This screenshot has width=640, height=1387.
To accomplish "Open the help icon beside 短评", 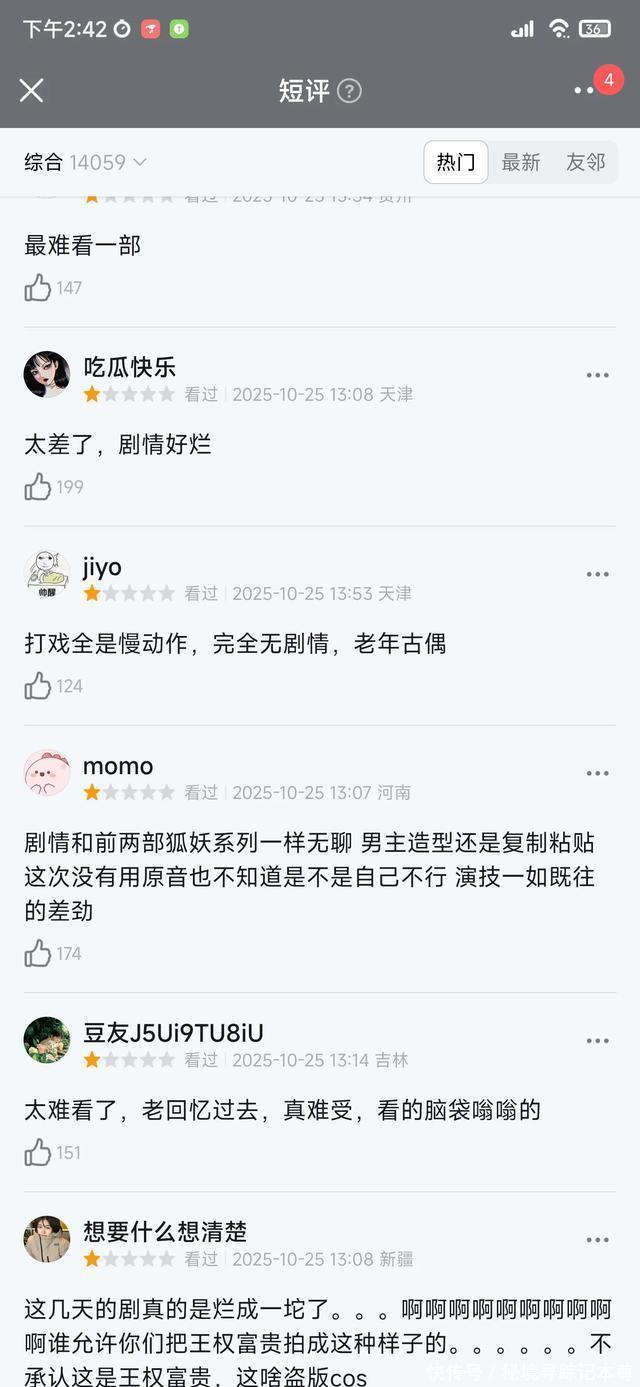I will (349, 91).
